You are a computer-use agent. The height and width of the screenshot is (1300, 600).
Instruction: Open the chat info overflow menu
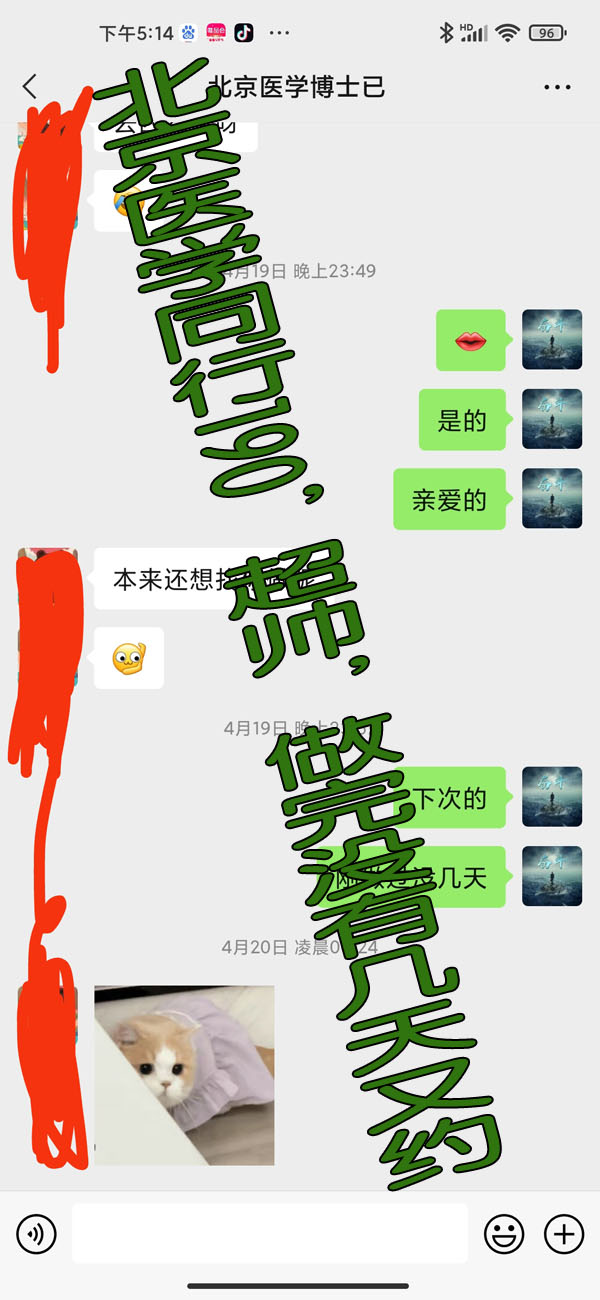pos(557,87)
